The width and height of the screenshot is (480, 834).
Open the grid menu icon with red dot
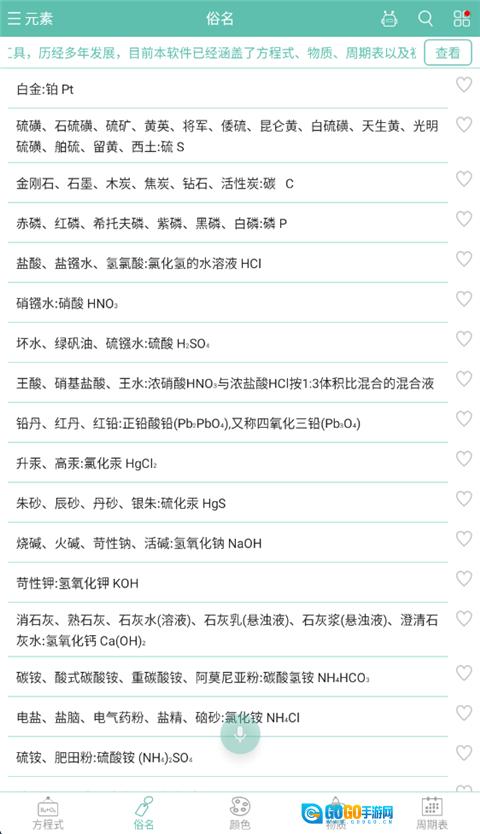point(461,19)
